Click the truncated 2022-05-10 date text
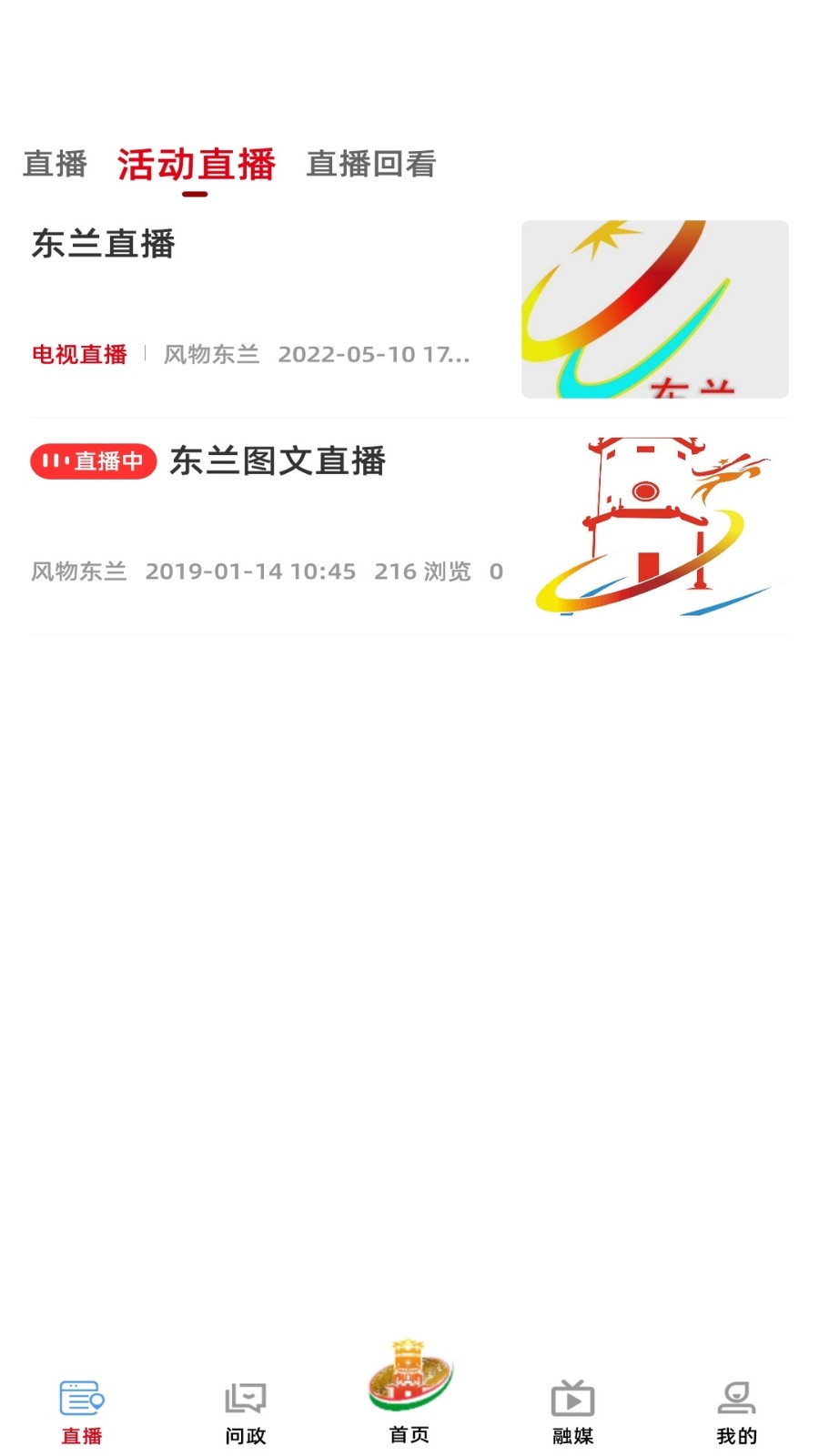This screenshot has height=1456, width=819. (373, 355)
